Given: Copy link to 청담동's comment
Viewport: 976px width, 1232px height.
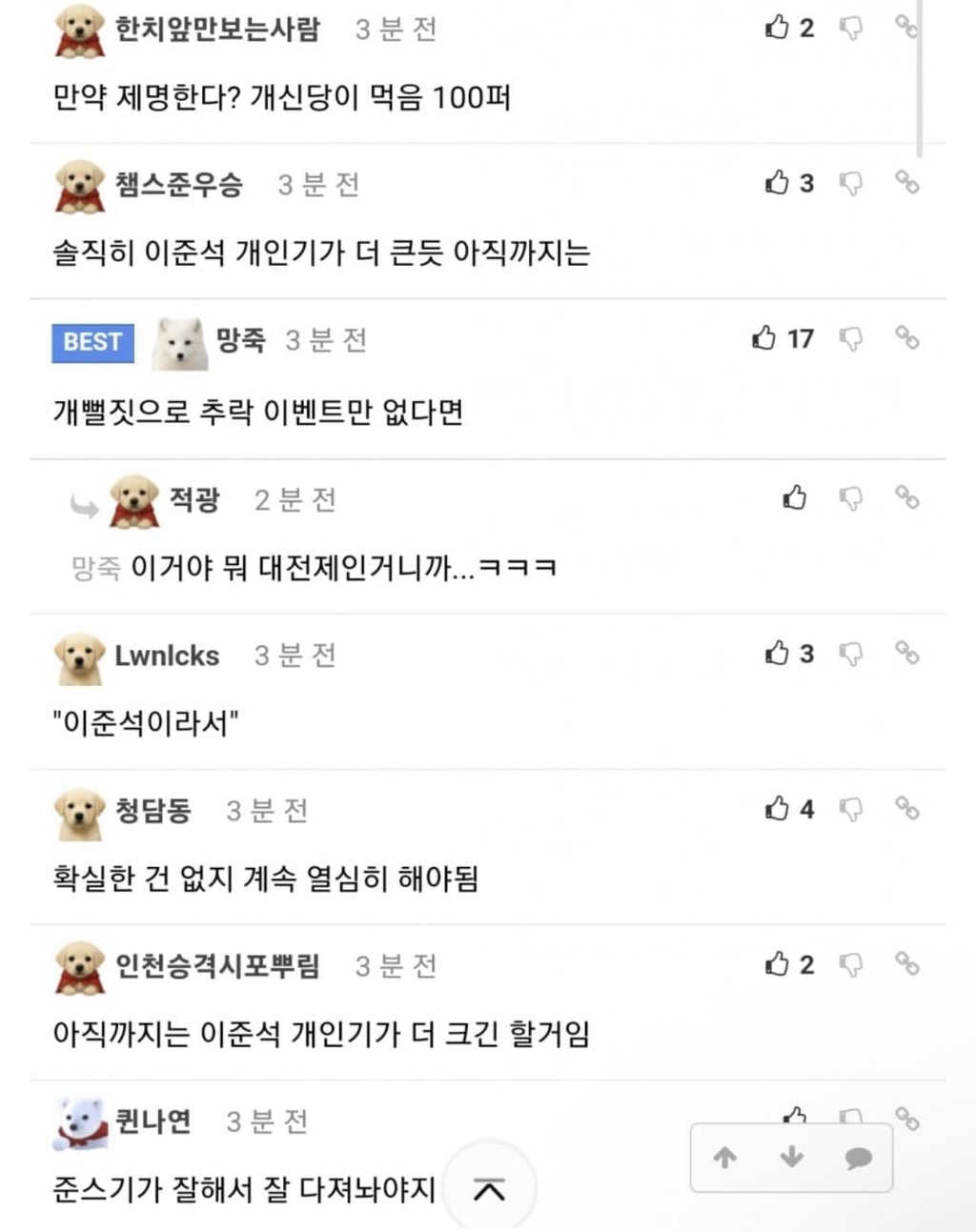Looking at the screenshot, I should coord(906,809).
